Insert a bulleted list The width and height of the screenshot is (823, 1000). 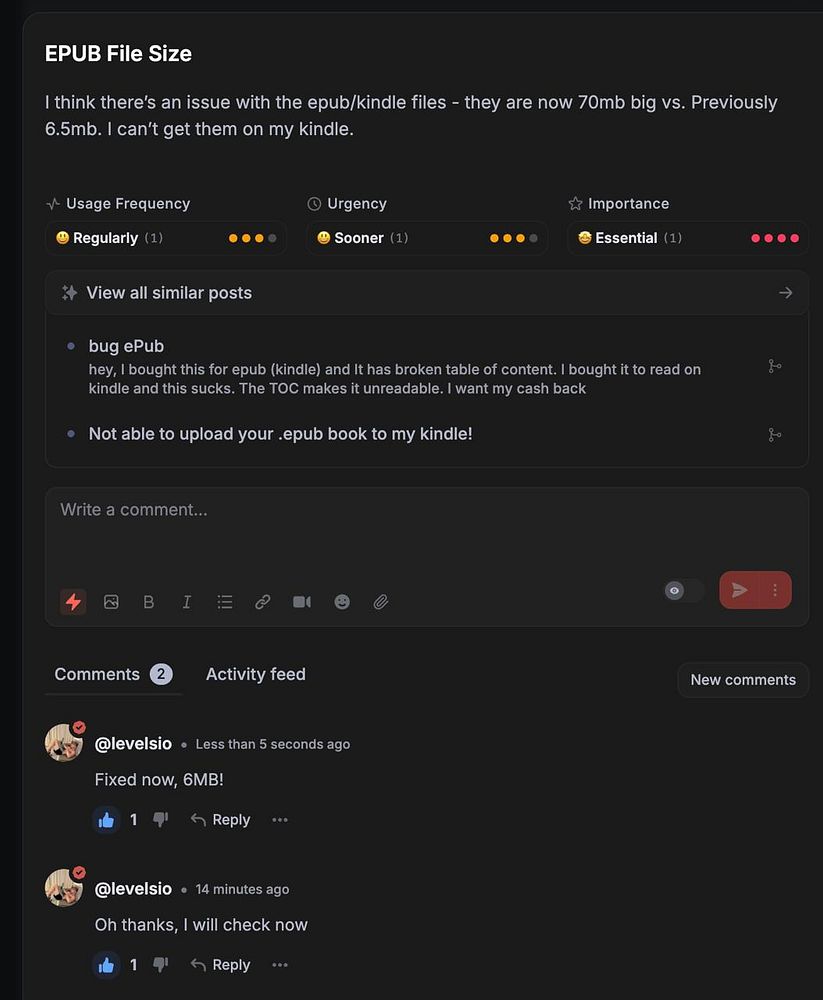225,602
